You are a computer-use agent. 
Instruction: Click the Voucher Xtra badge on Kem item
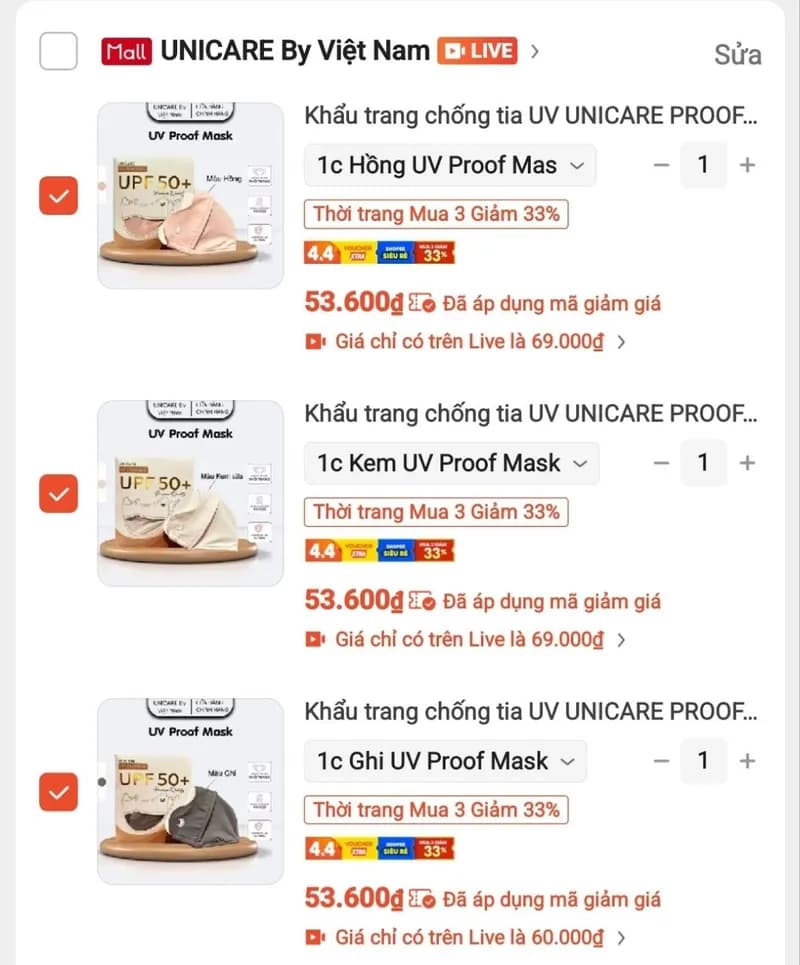coord(359,550)
